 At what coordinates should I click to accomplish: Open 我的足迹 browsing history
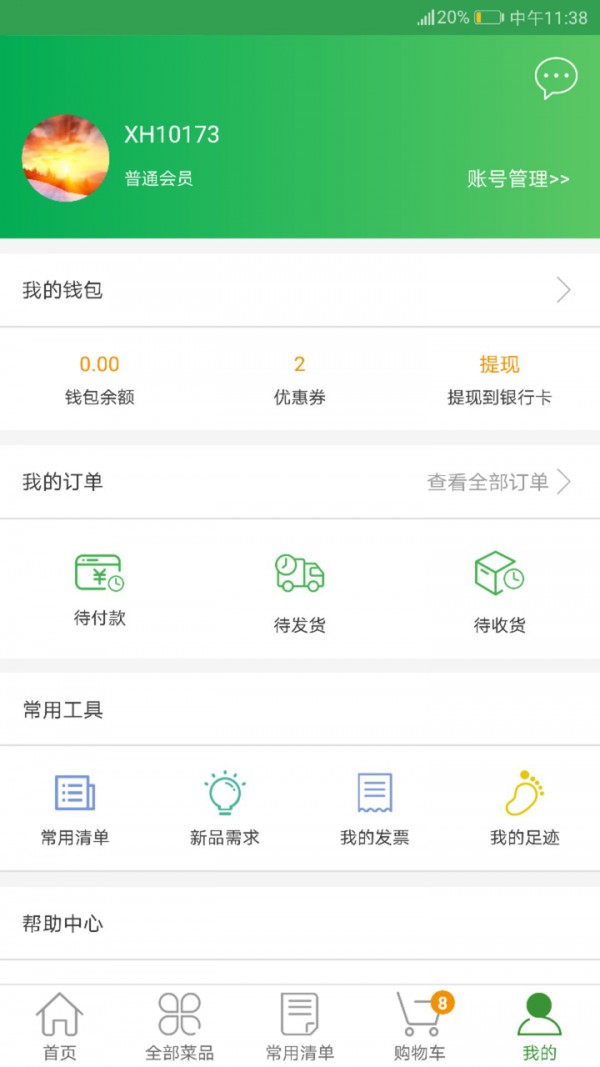click(524, 808)
